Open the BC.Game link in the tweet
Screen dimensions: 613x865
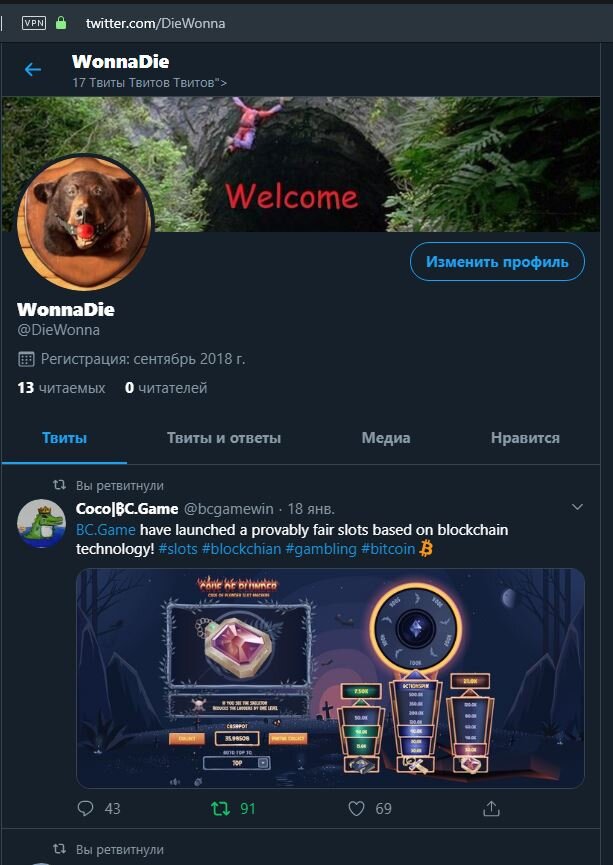tap(105, 529)
